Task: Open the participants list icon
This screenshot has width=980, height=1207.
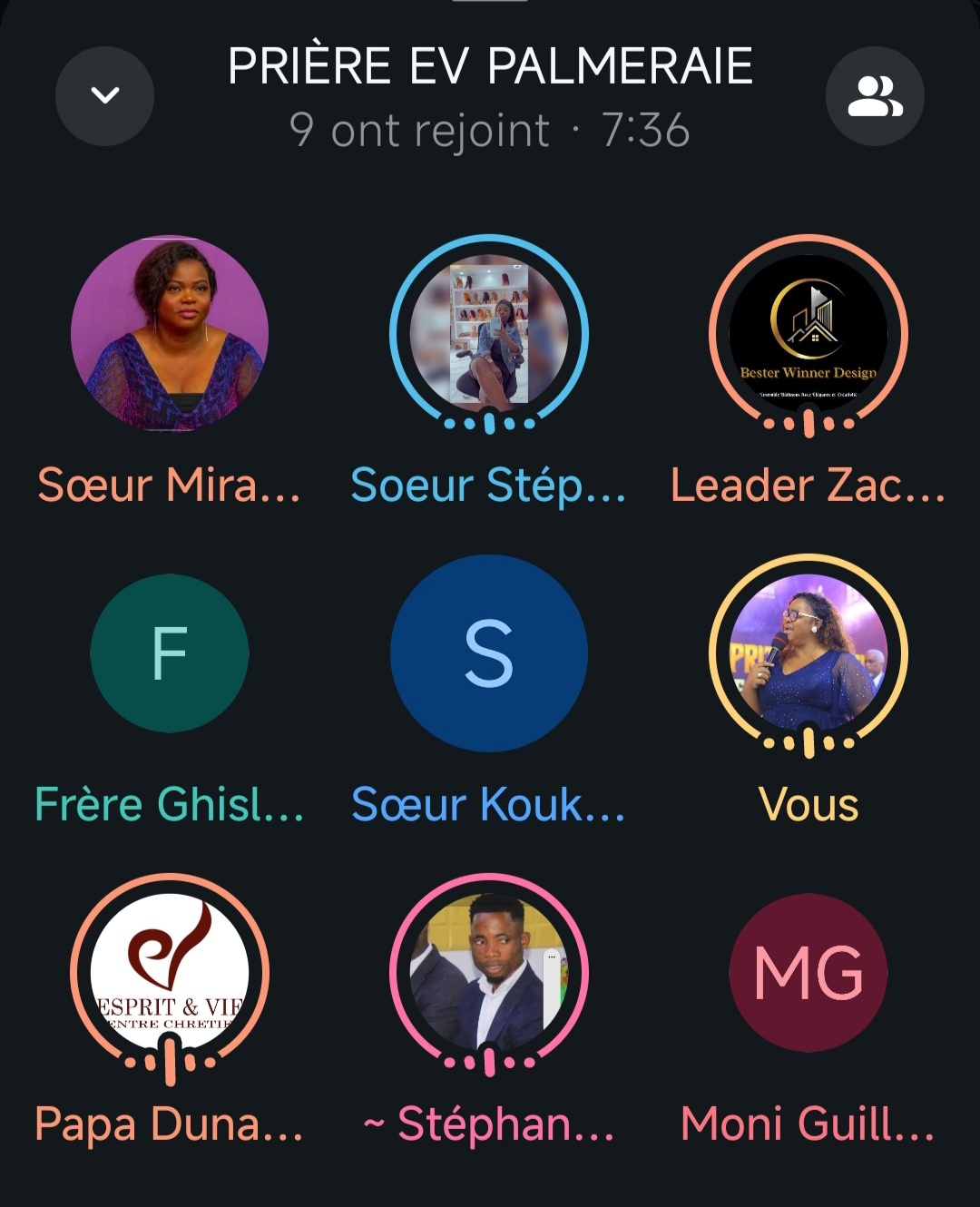Action: 875,95
